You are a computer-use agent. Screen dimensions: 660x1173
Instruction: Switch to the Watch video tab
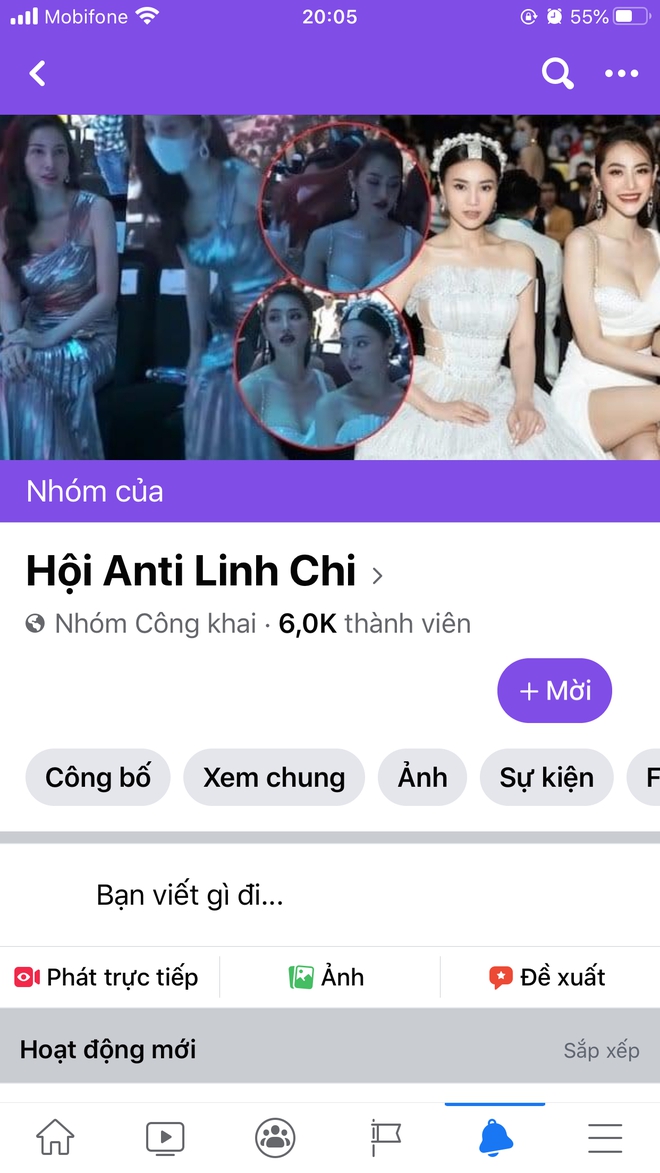pyautogui.click(x=165, y=1138)
